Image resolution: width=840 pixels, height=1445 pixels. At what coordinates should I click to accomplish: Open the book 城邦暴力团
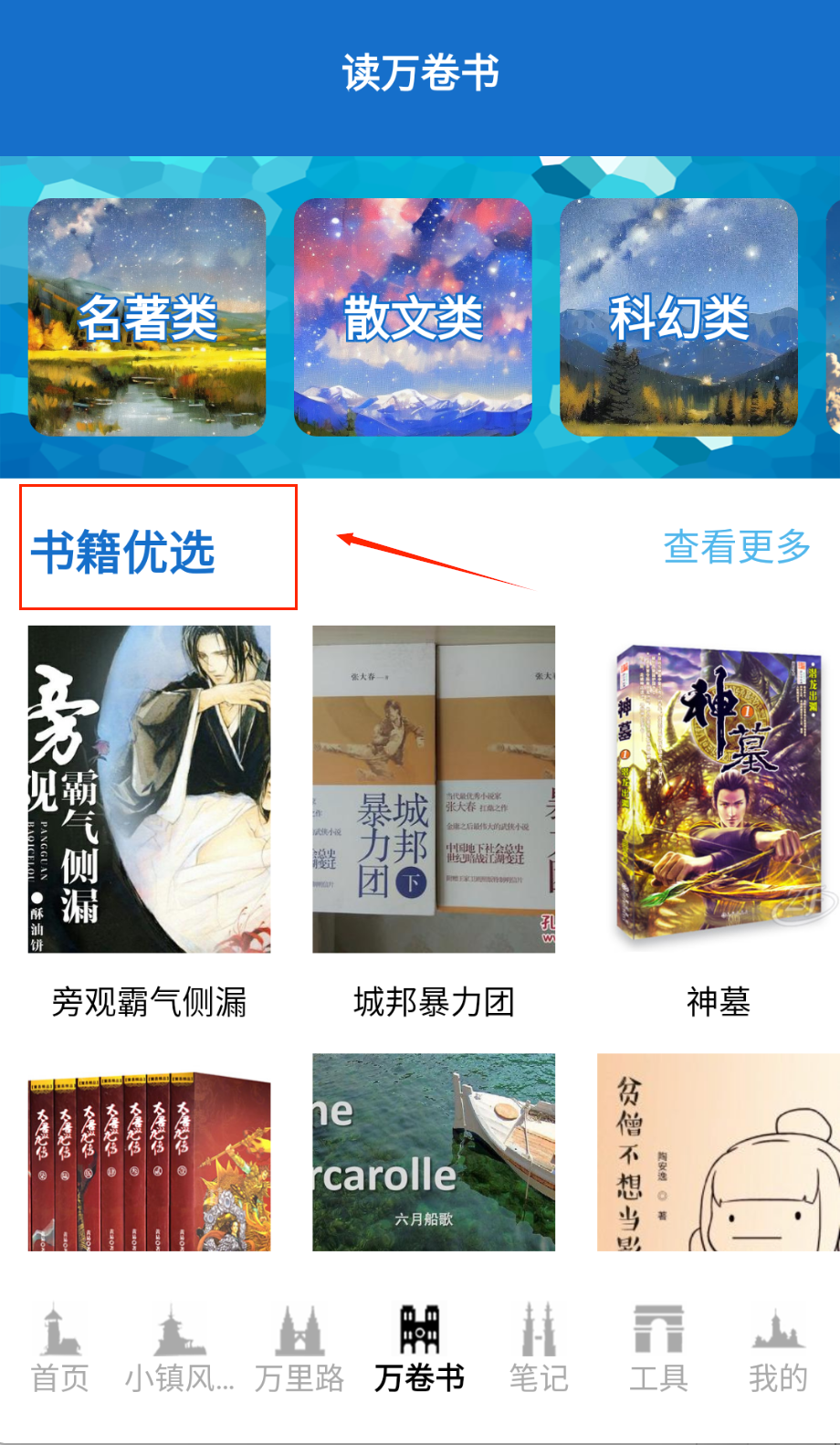point(434,789)
